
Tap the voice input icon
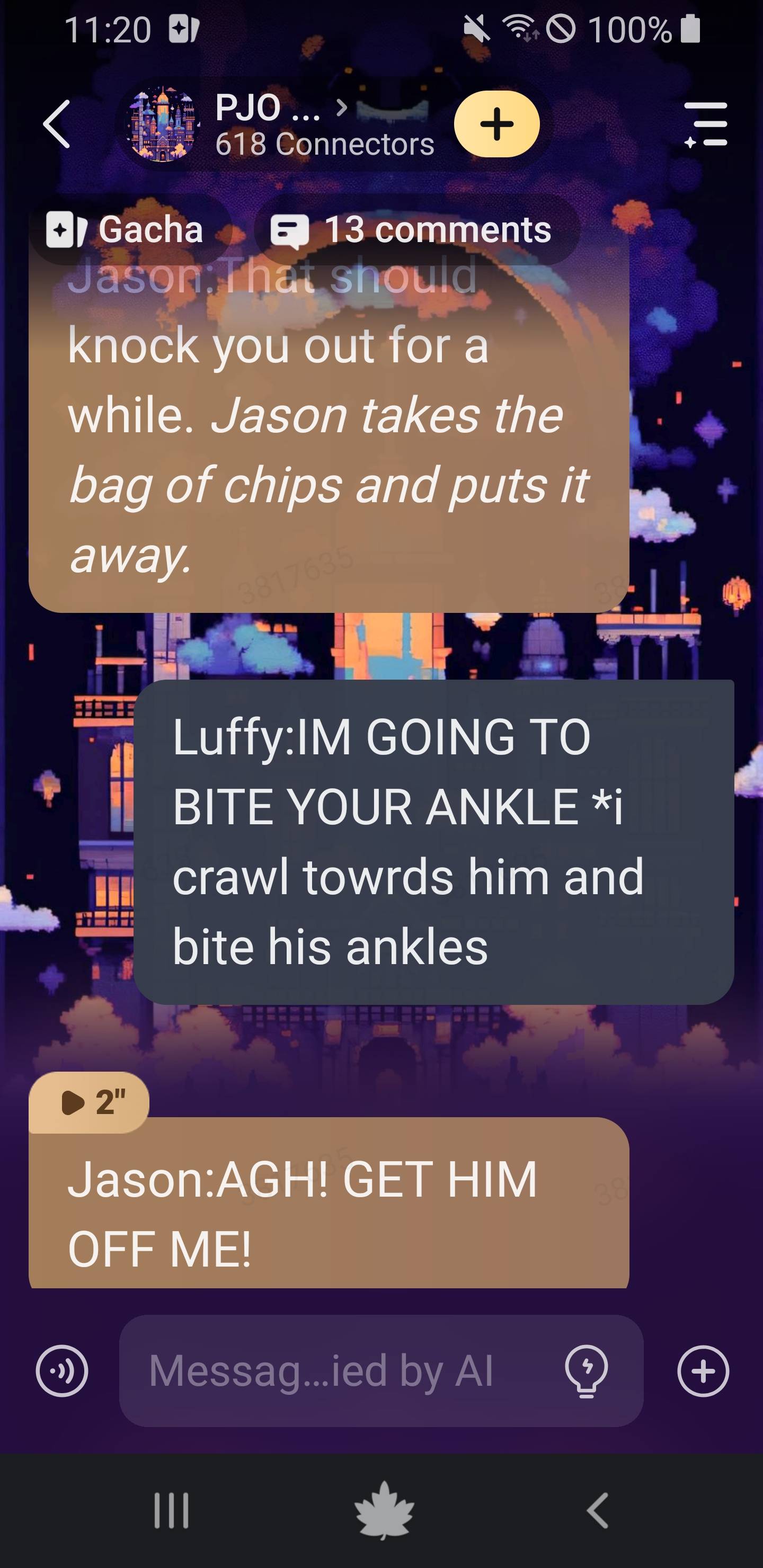coord(62,1371)
